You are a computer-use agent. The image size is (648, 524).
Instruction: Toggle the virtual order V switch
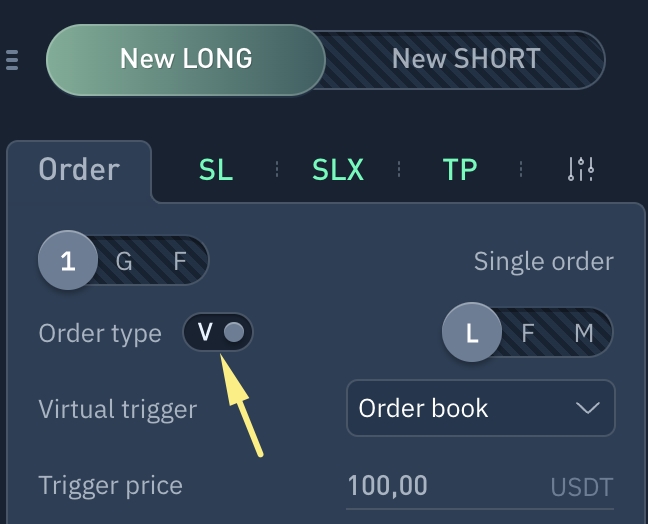[x=218, y=332]
